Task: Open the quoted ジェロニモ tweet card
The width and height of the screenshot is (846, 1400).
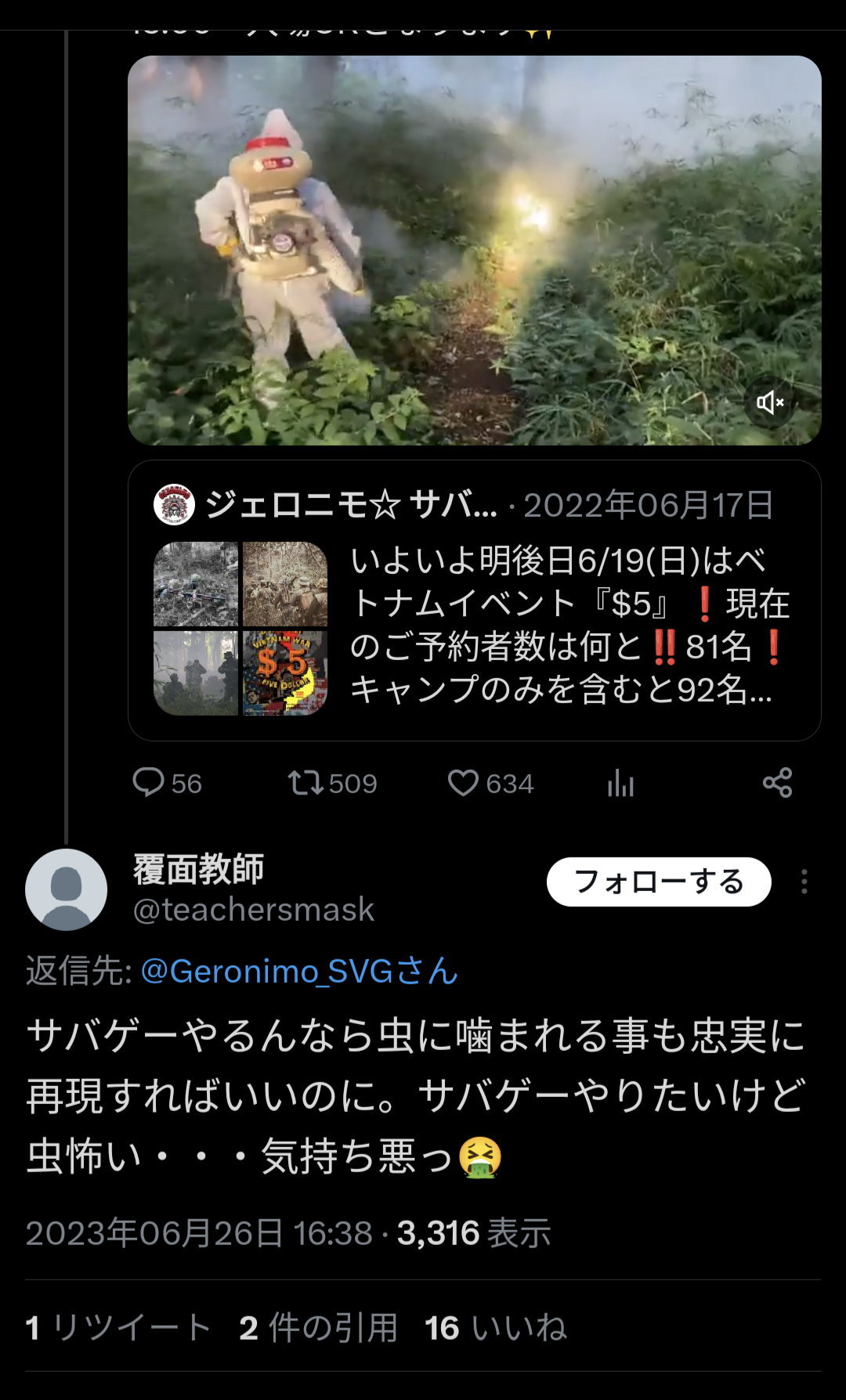Action: (x=475, y=601)
